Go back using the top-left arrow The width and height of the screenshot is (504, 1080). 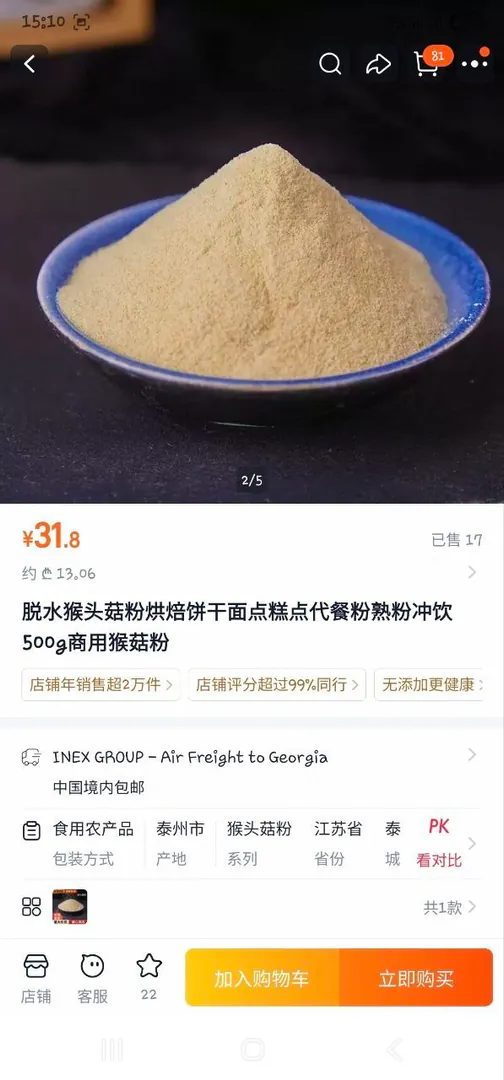29,64
